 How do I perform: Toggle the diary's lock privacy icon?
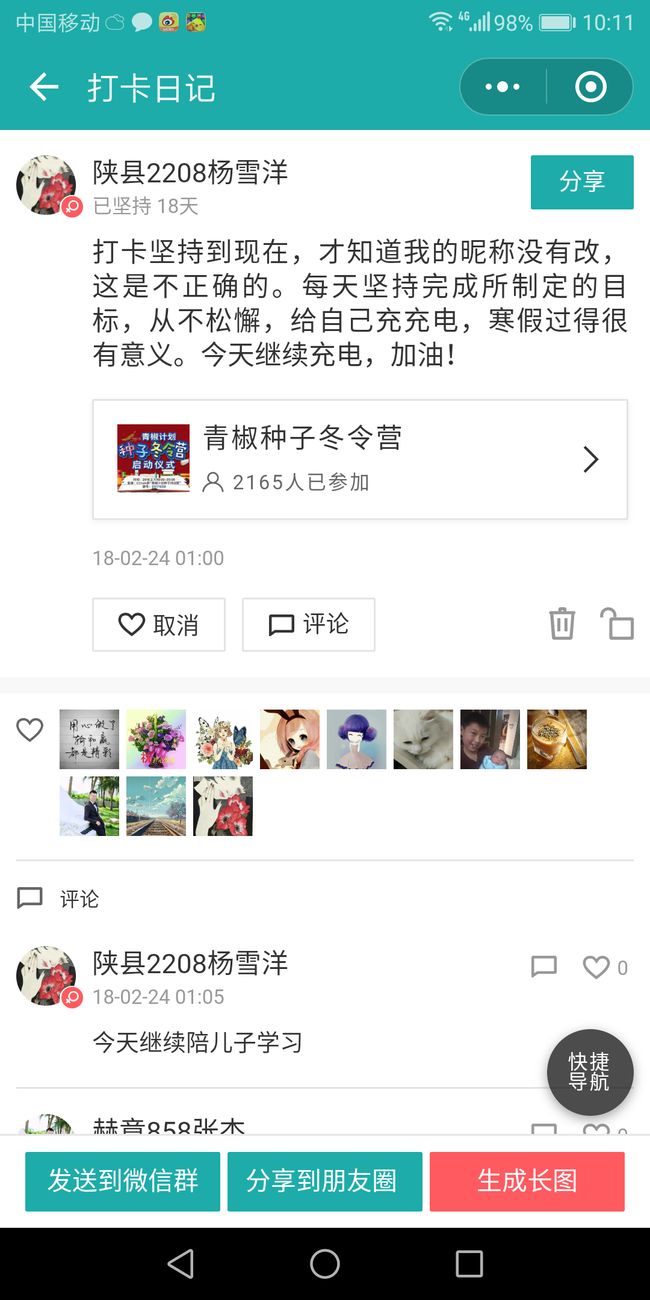pos(617,623)
